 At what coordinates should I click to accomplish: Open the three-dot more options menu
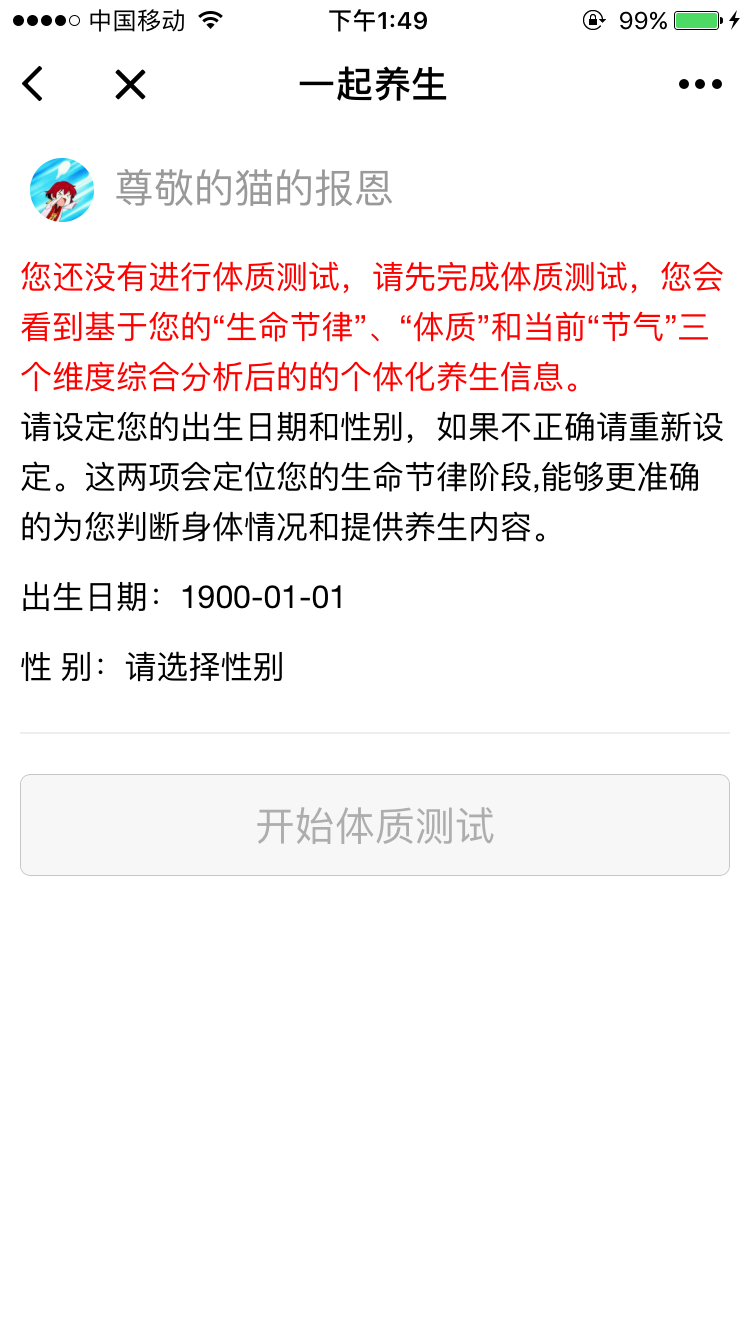point(700,85)
